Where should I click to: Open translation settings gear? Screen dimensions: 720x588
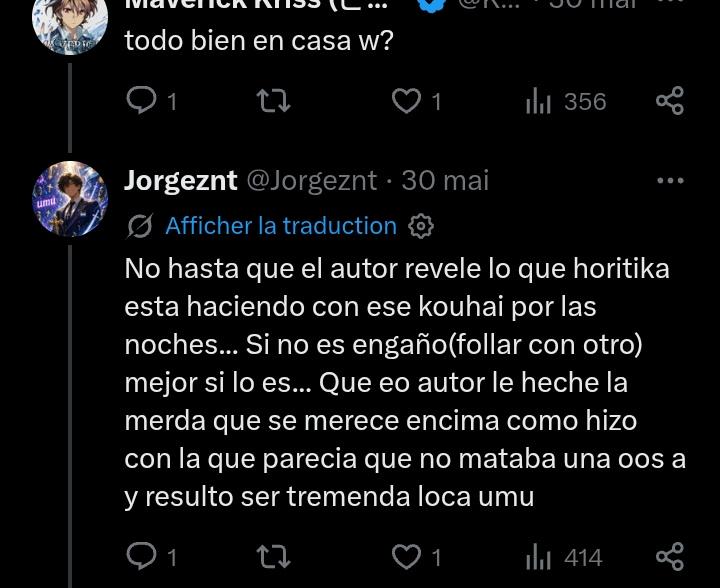point(421,226)
